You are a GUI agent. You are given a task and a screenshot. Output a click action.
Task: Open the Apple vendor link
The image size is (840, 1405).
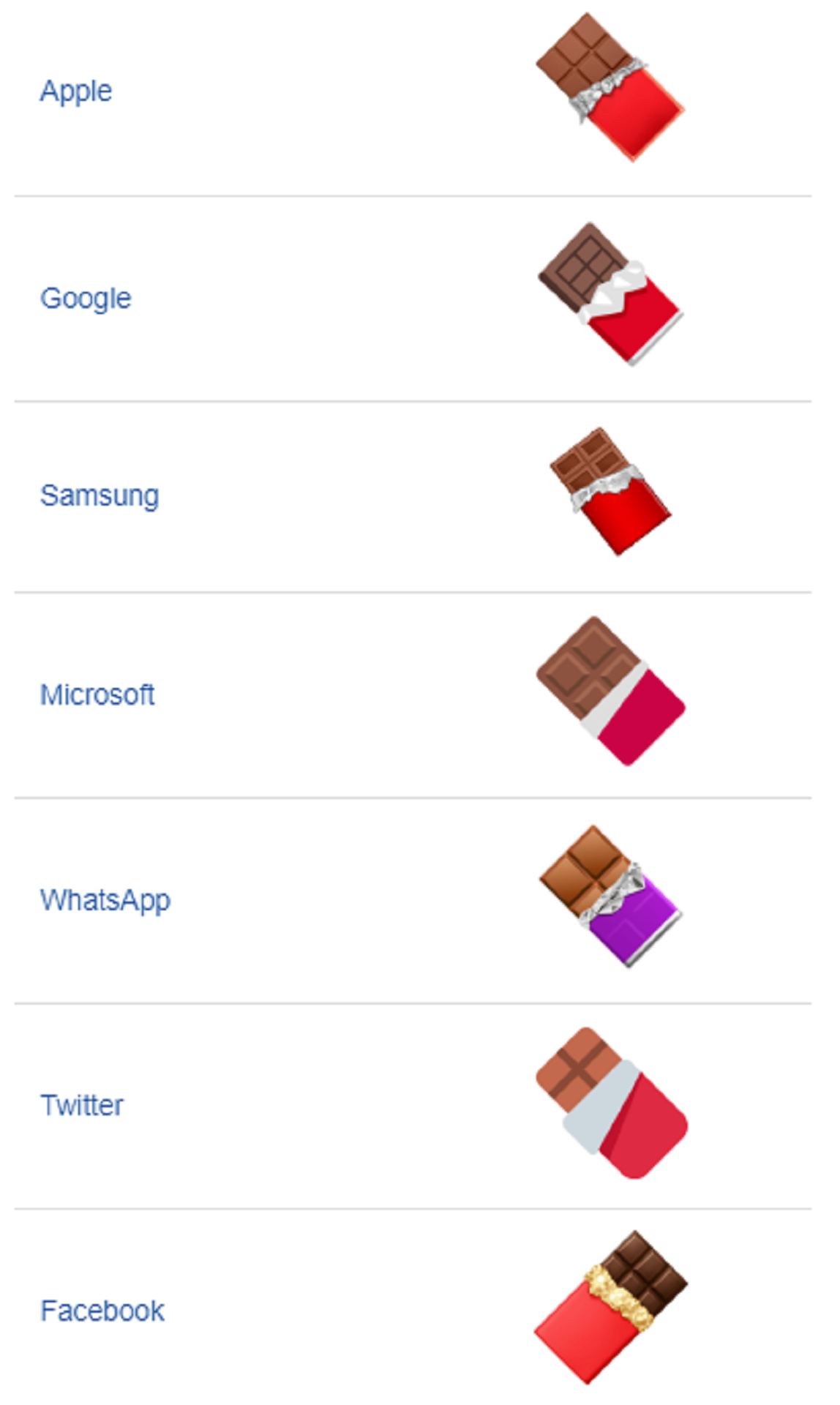(76, 91)
